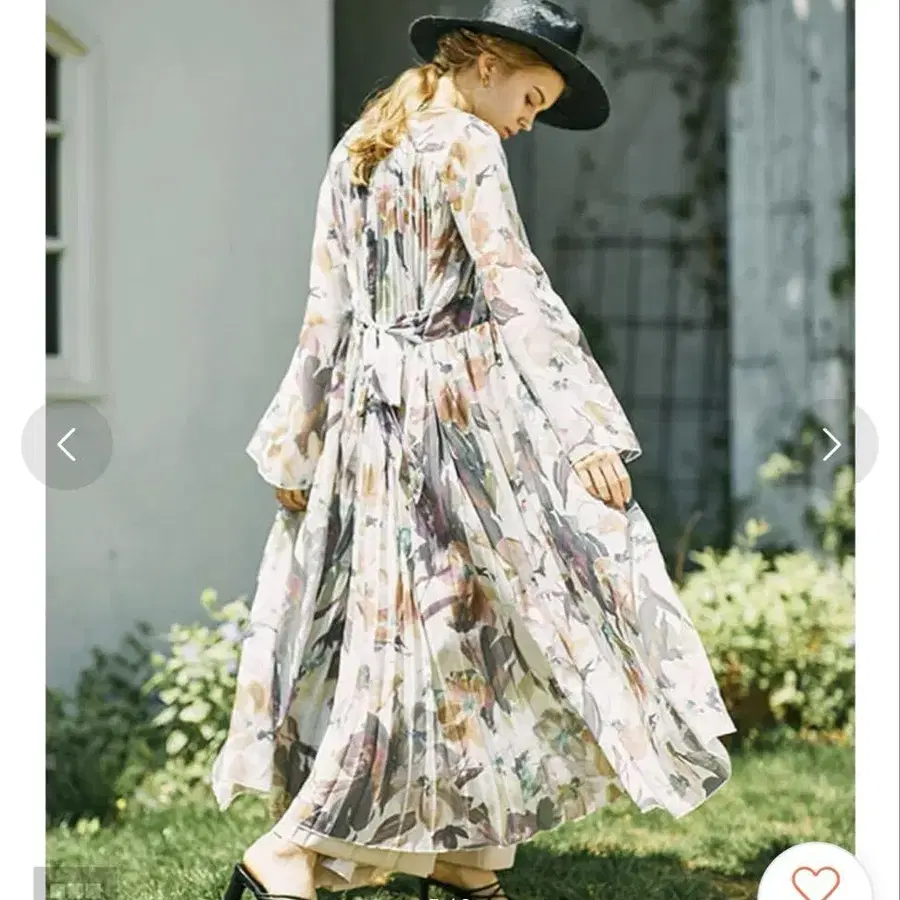900x900 pixels.
Task: Add this item to favorites with heart
Action: pos(815,879)
